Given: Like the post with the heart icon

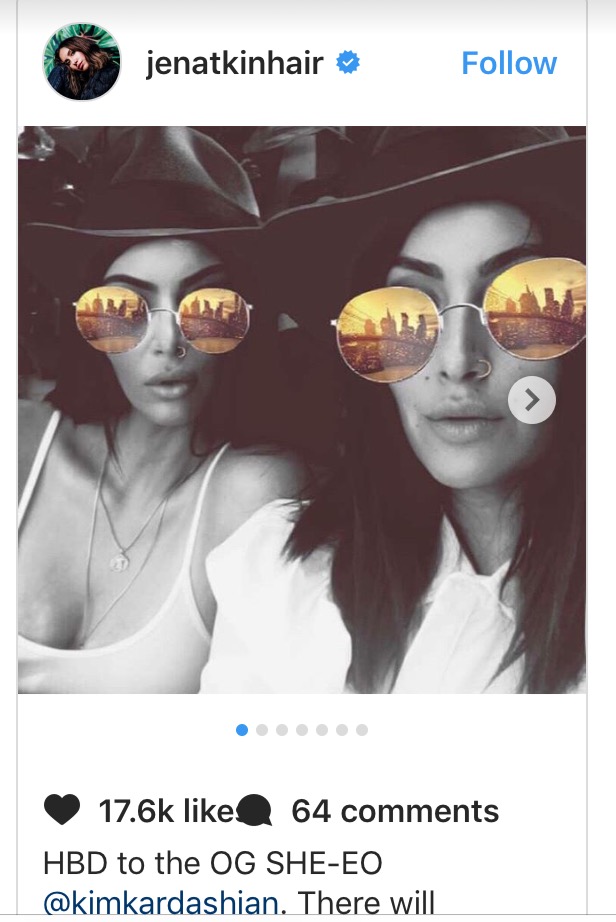Looking at the screenshot, I should click(62, 810).
